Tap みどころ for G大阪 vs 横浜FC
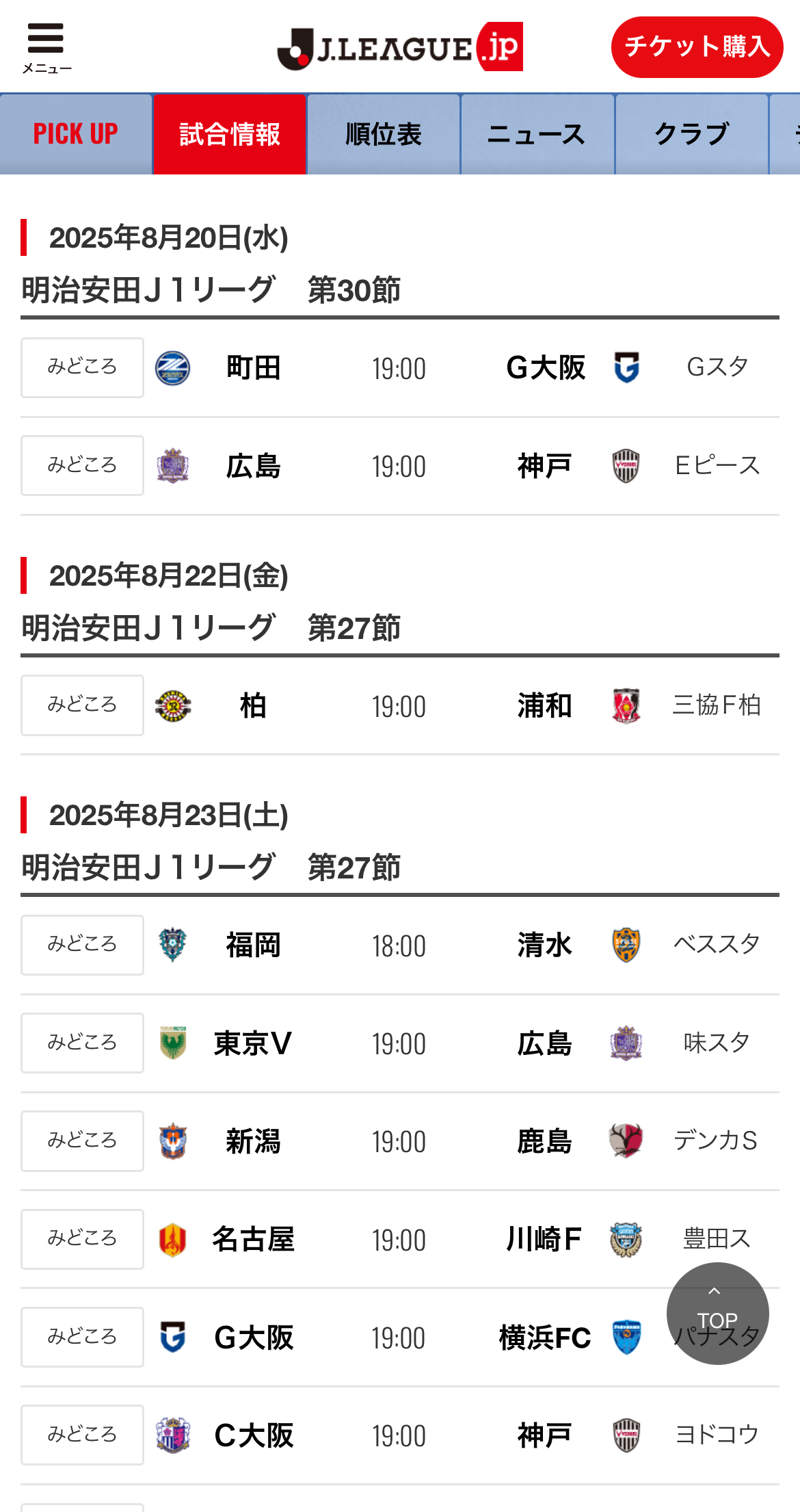This screenshot has width=800, height=1512. [x=82, y=1337]
